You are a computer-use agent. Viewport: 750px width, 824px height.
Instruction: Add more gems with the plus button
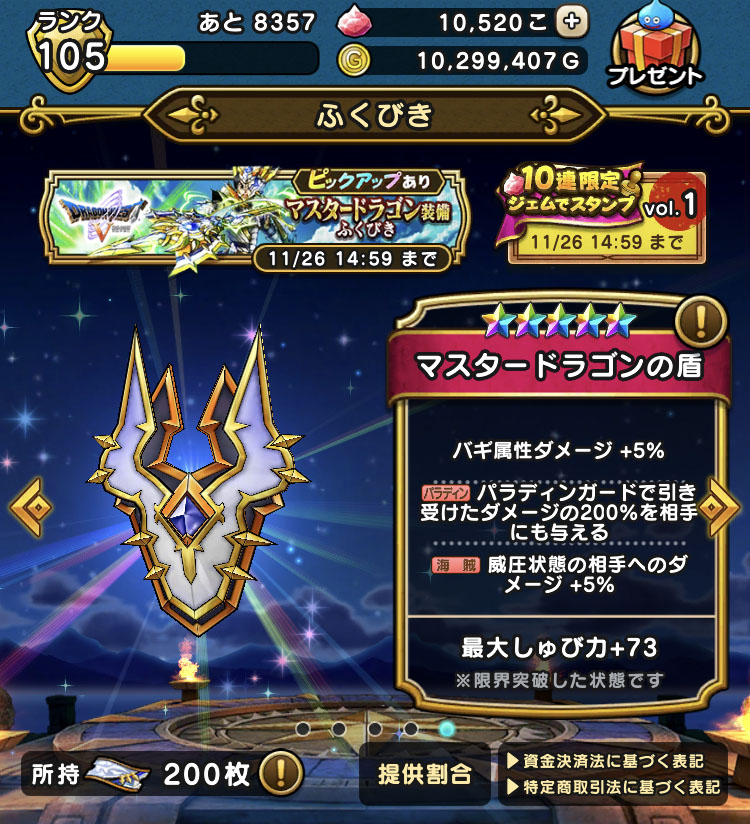point(571,22)
